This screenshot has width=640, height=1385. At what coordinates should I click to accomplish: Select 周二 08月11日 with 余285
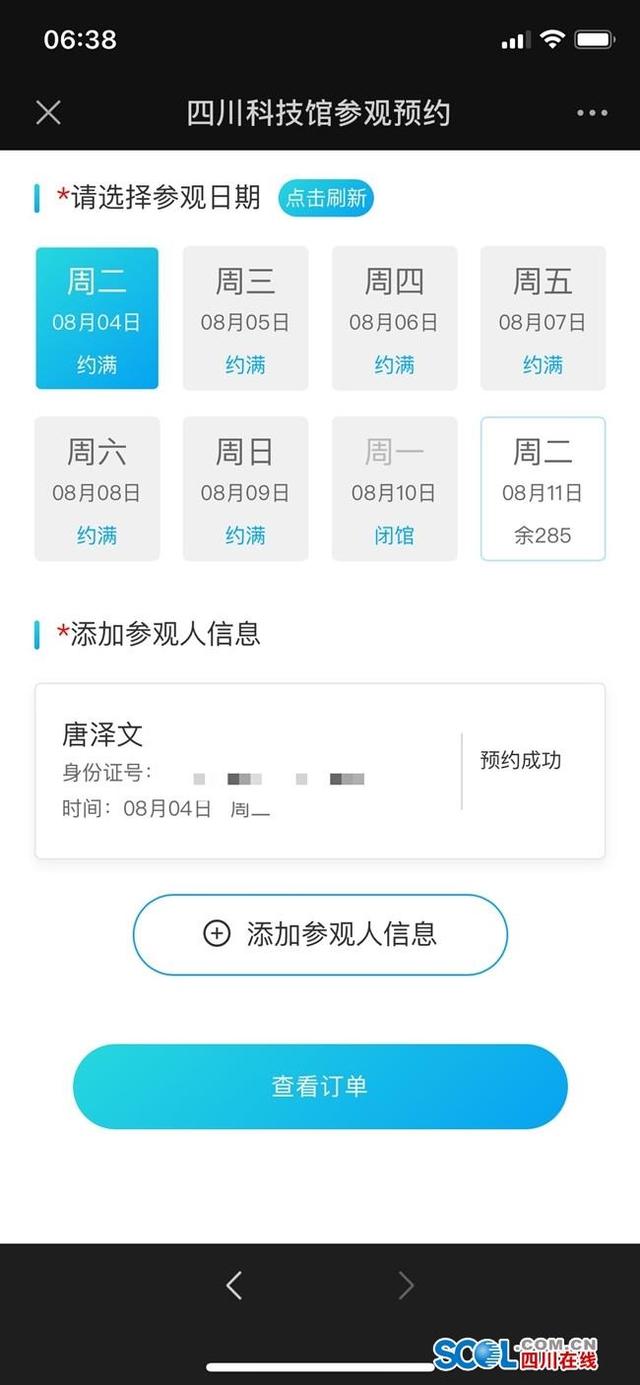543,489
